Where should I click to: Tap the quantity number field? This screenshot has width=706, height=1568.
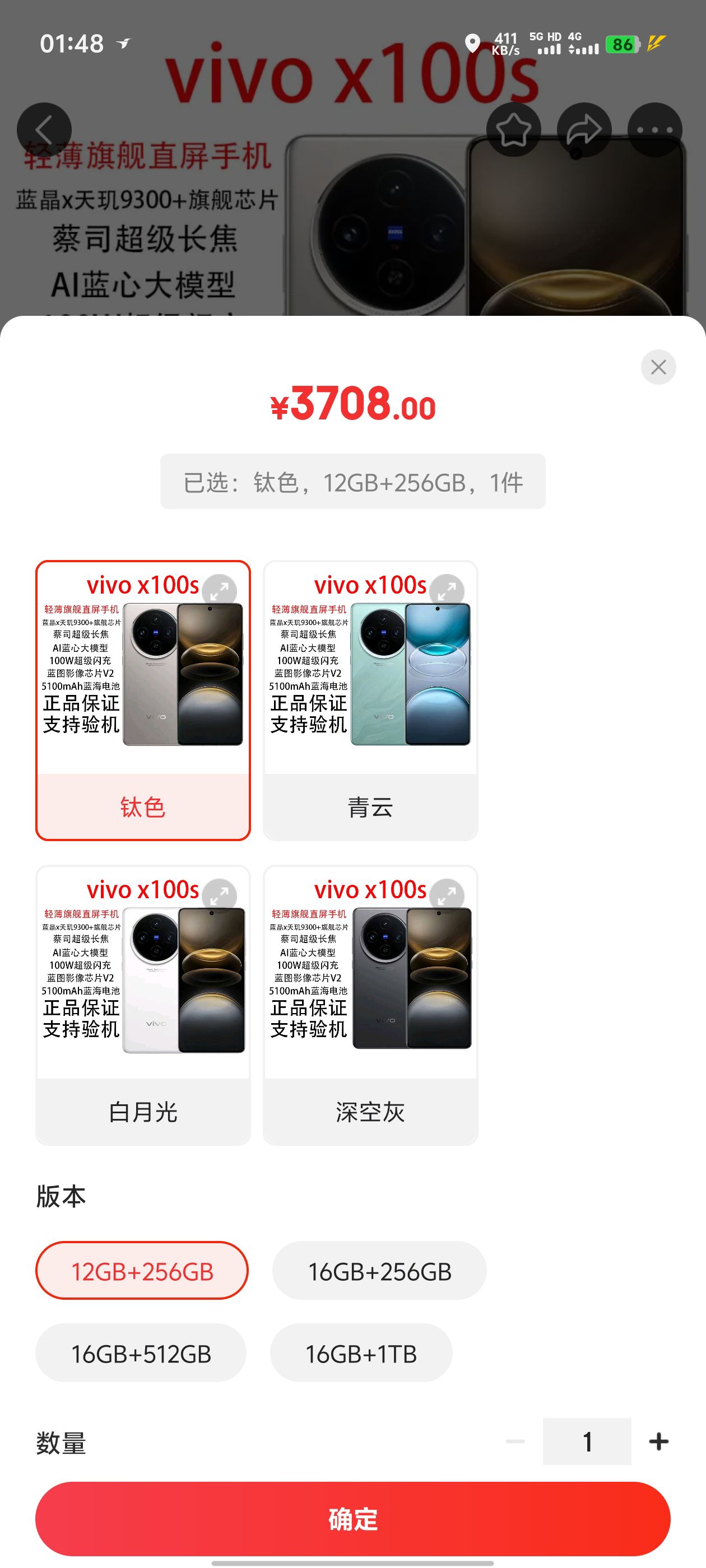tap(587, 1441)
